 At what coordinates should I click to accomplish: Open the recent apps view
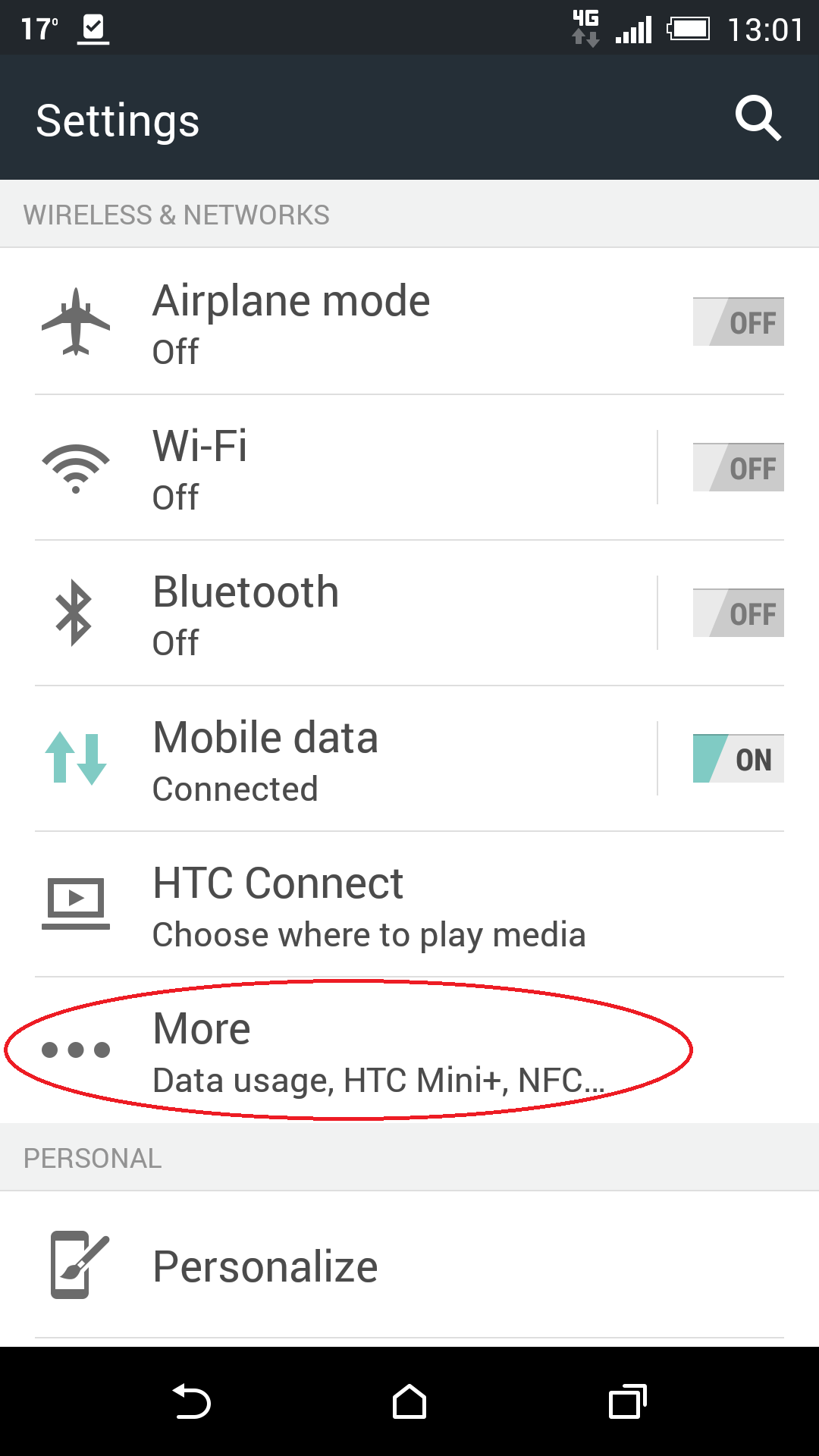628,1401
